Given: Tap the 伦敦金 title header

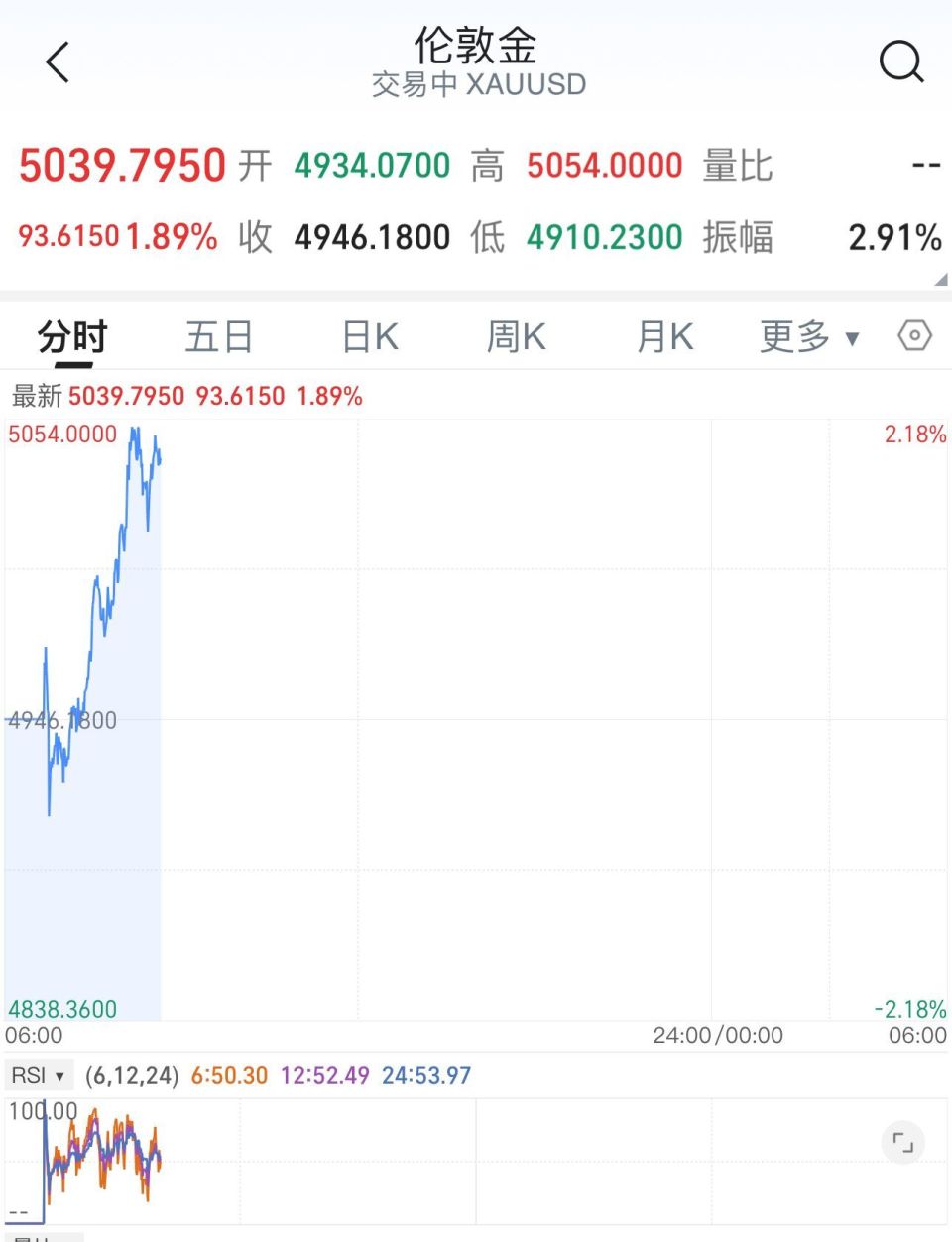Looking at the screenshot, I should click(x=475, y=46).
